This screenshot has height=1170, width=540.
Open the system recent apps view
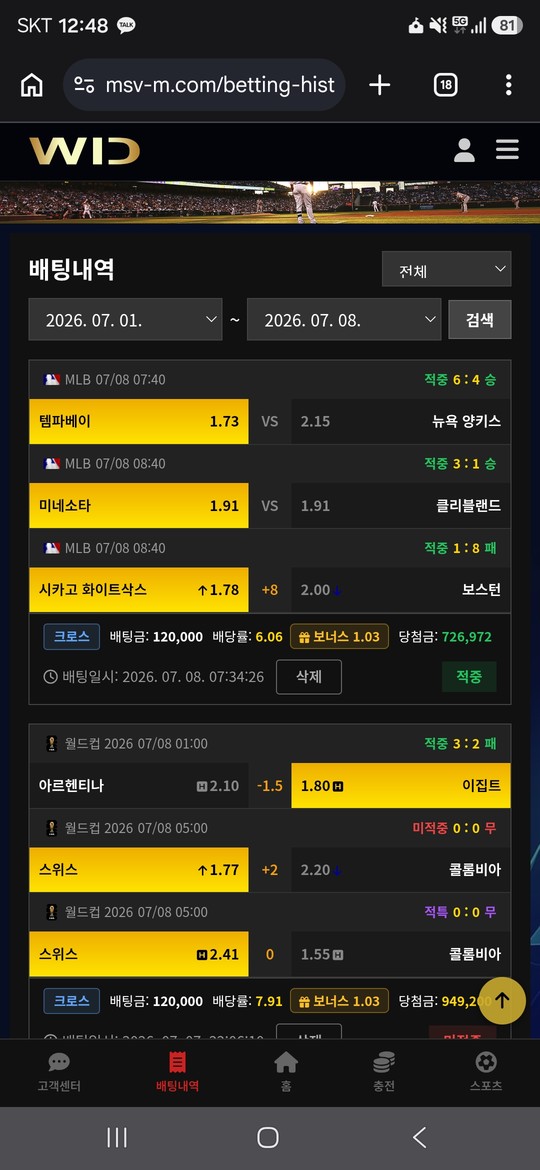117,1138
